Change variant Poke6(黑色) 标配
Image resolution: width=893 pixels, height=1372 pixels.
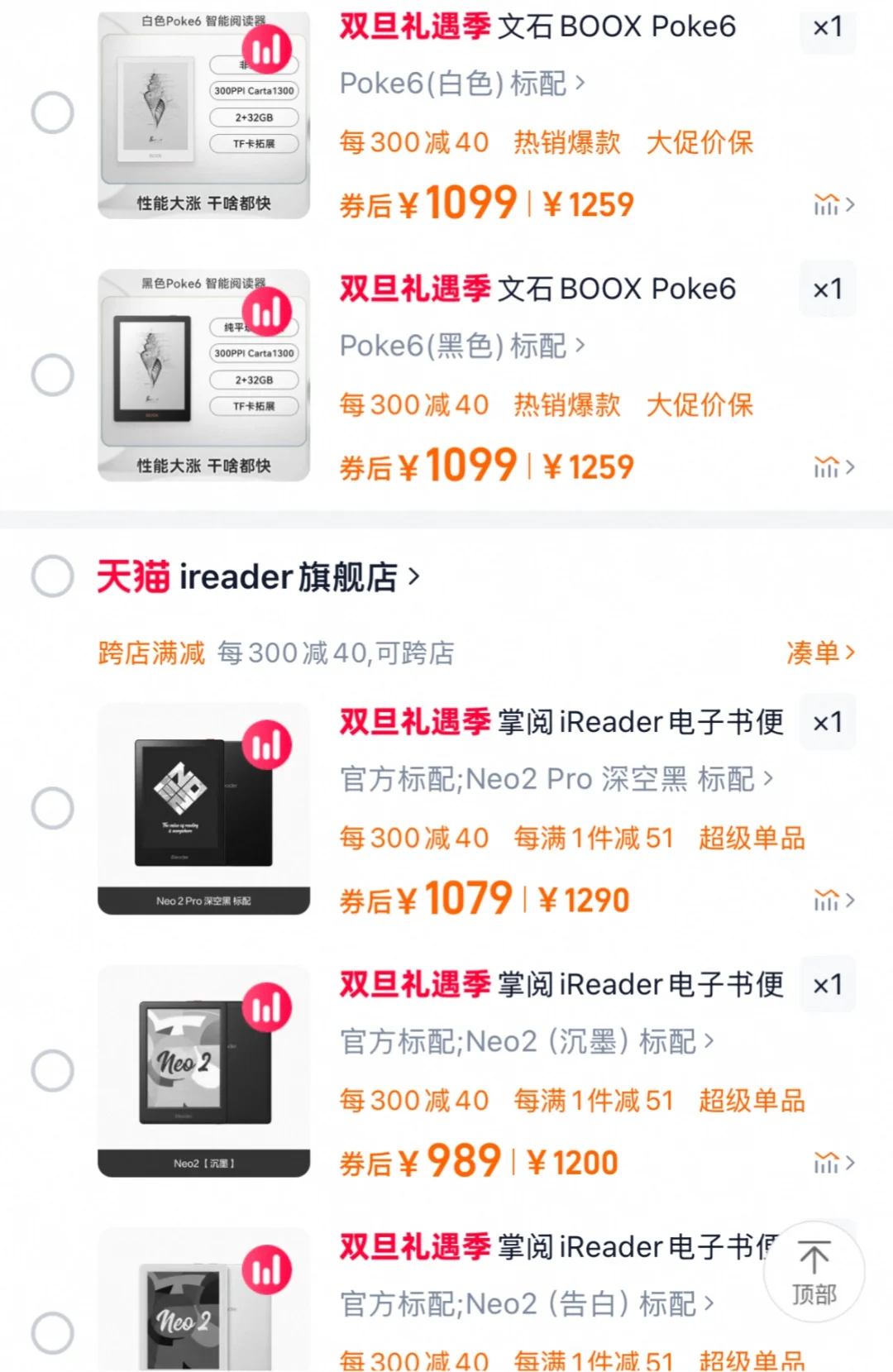pyautogui.click(x=462, y=346)
